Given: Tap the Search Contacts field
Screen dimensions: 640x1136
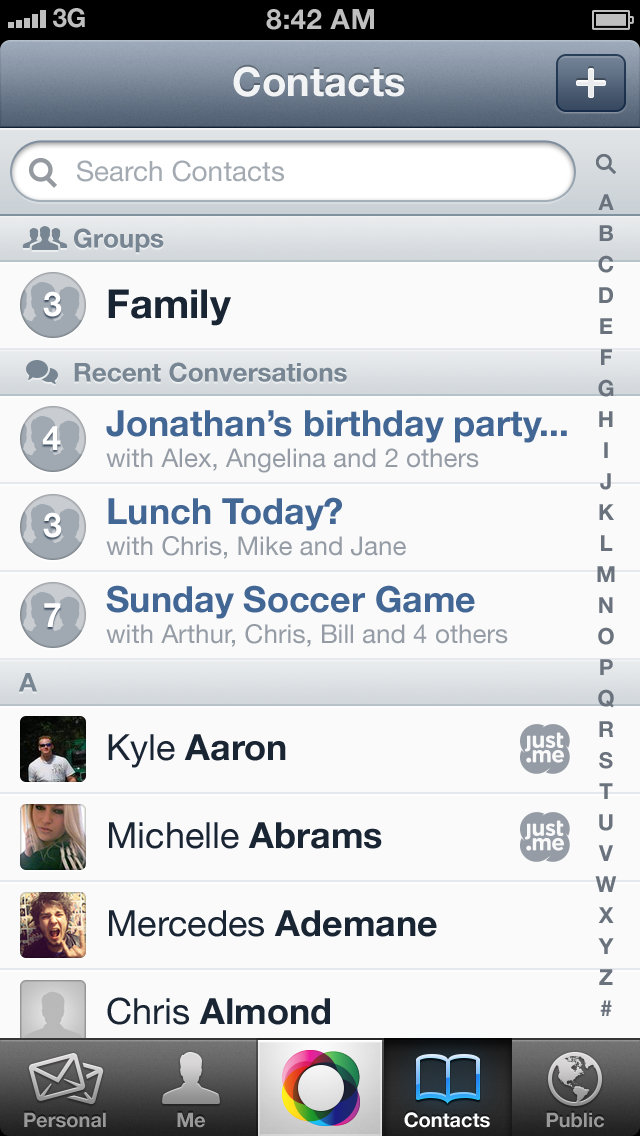Looking at the screenshot, I should pyautogui.click(x=293, y=172).
